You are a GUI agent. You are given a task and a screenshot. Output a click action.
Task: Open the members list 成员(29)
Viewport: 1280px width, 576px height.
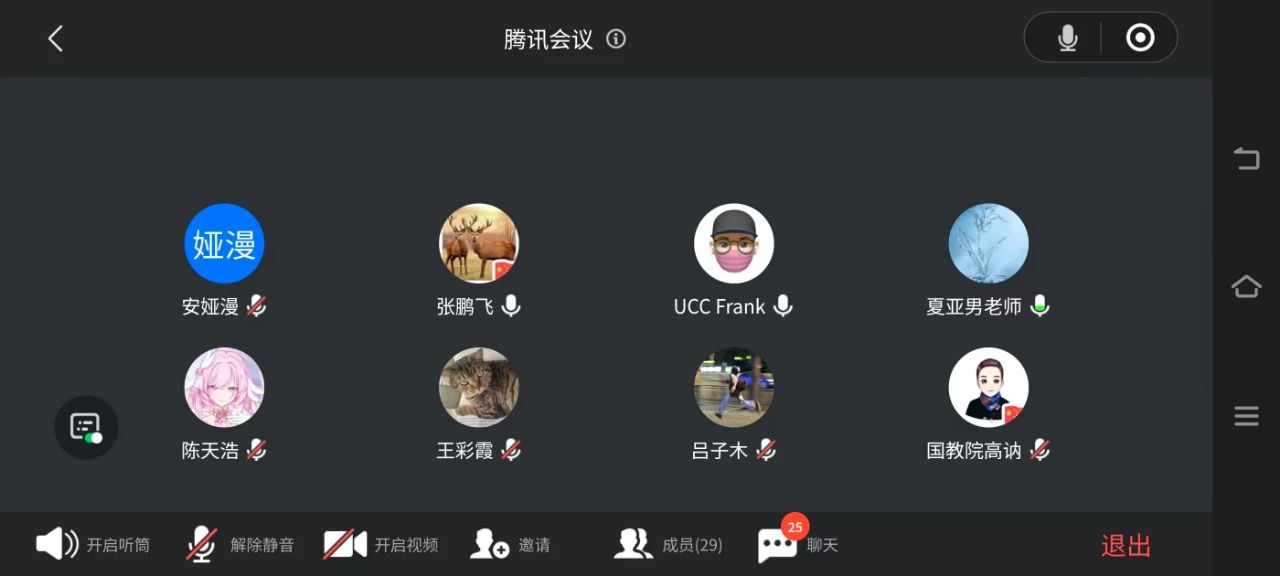[x=668, y=545]
